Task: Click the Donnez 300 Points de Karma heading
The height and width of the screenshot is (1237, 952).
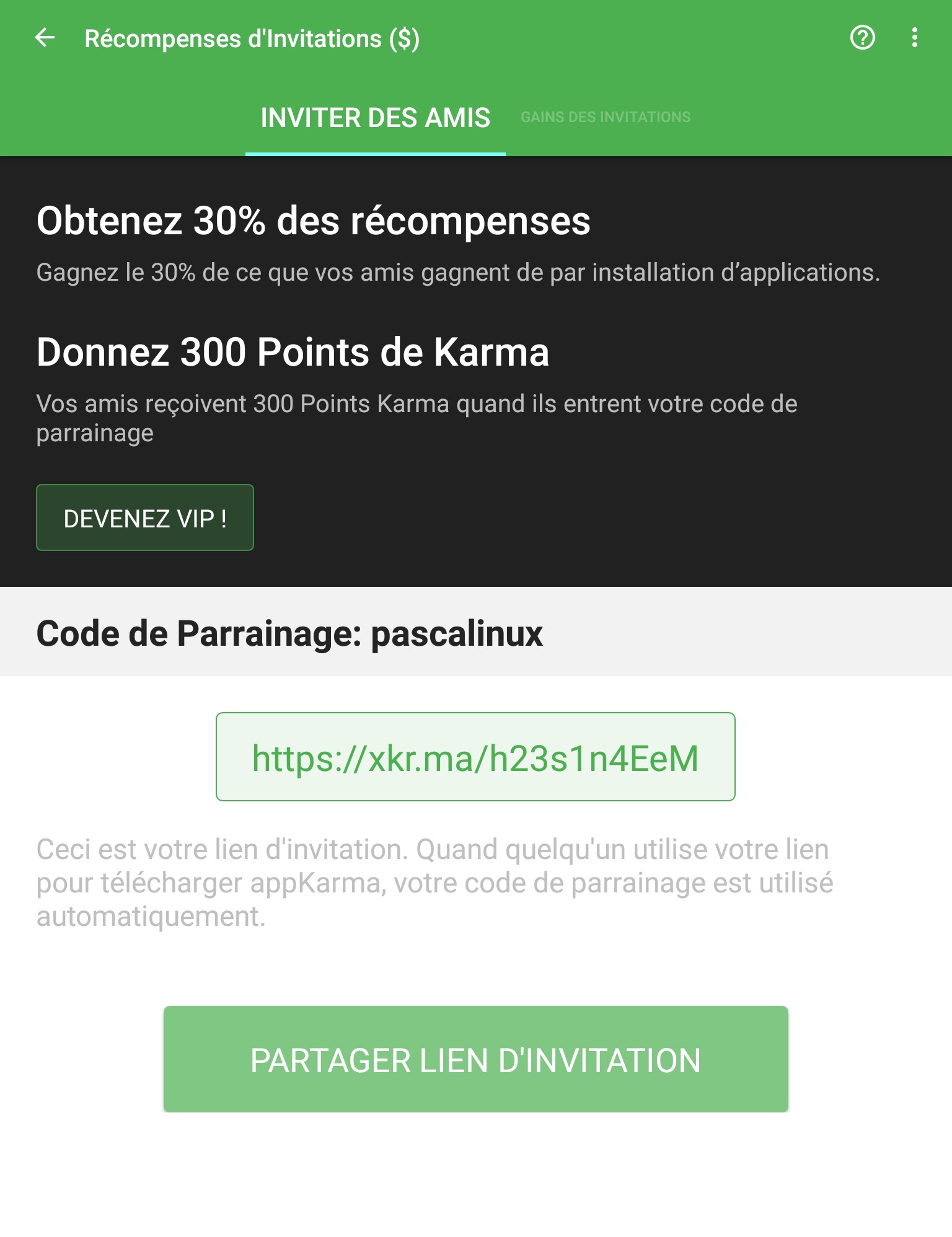Action: coord(293,352)
